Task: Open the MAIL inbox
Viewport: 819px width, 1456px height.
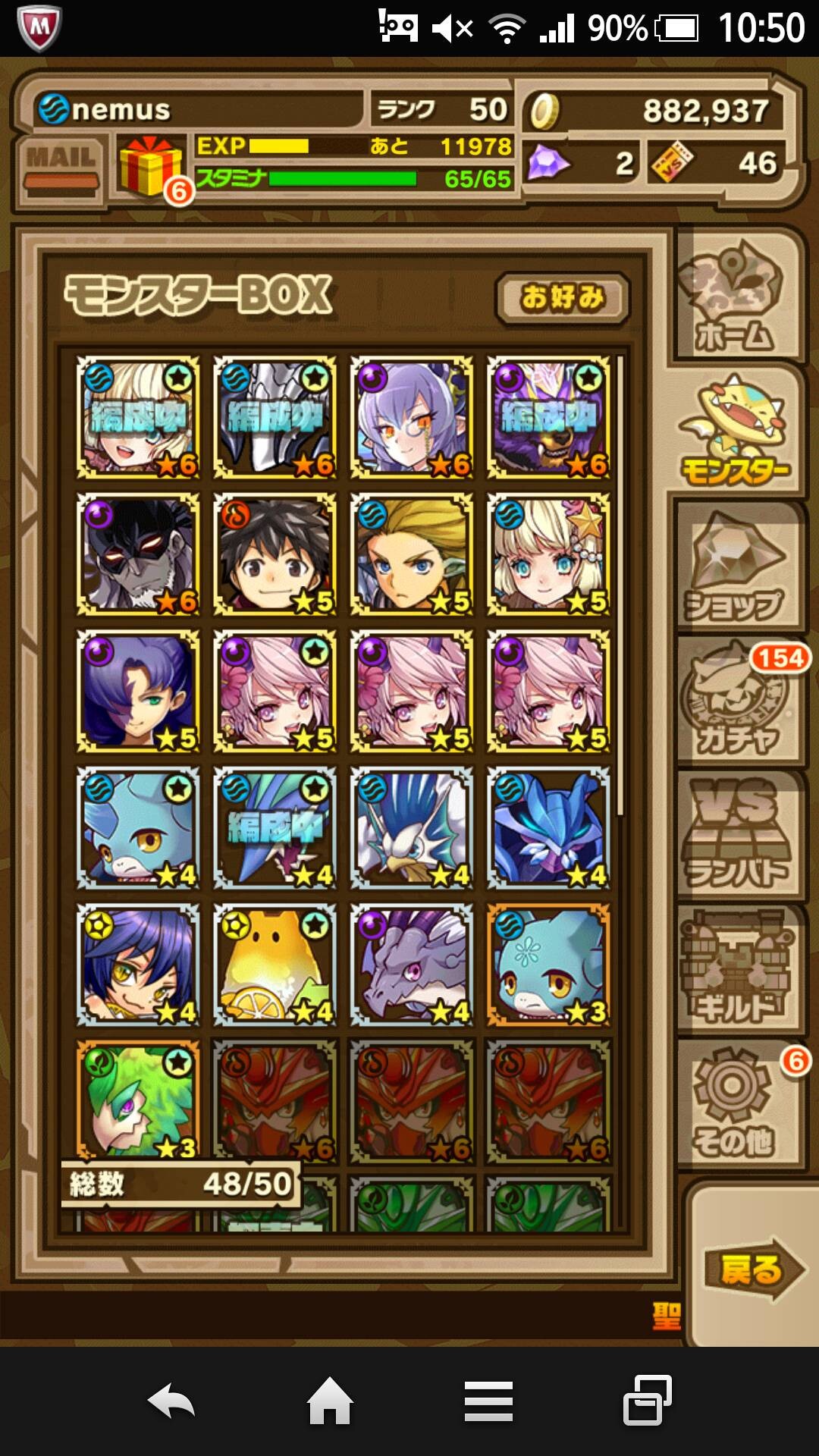Action: point(61,168)
